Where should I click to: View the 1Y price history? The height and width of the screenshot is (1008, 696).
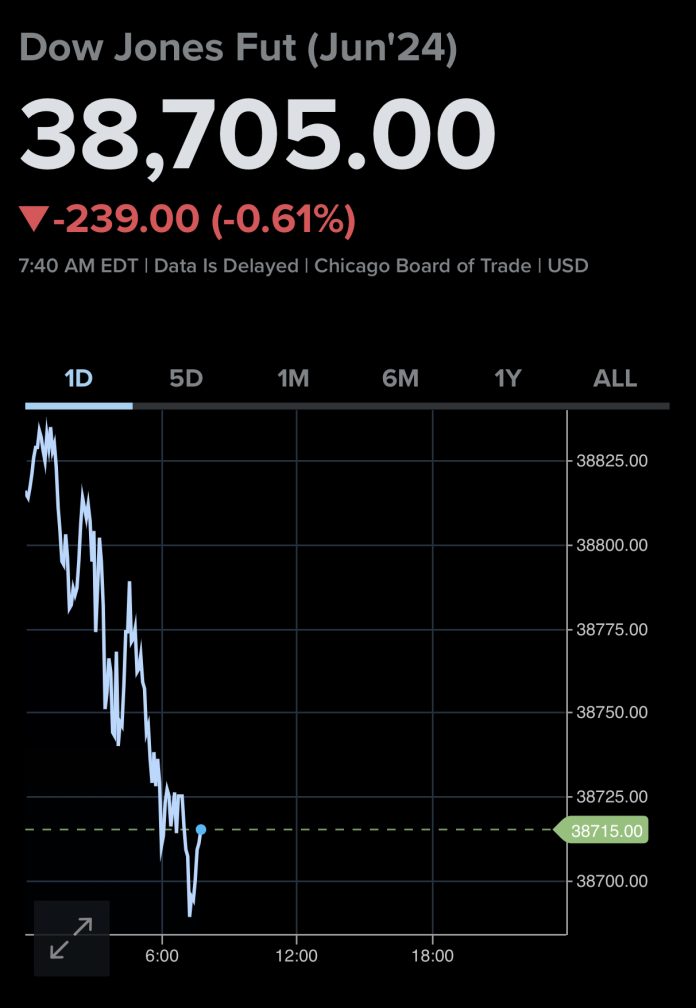[x=508, y=379]
